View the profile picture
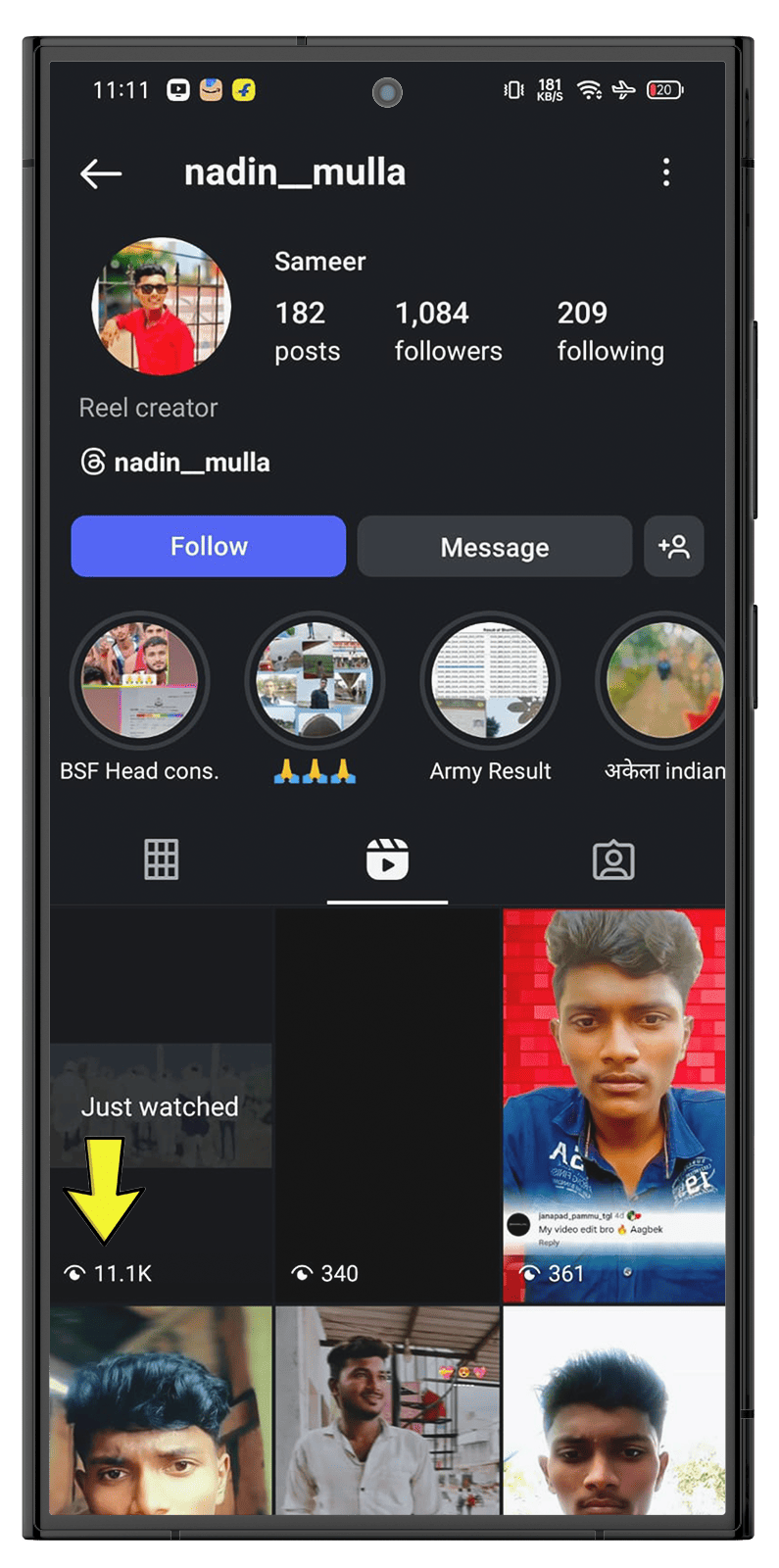Image resolution: width=779 pixels, height=1568 pixels. coord(161,306)
